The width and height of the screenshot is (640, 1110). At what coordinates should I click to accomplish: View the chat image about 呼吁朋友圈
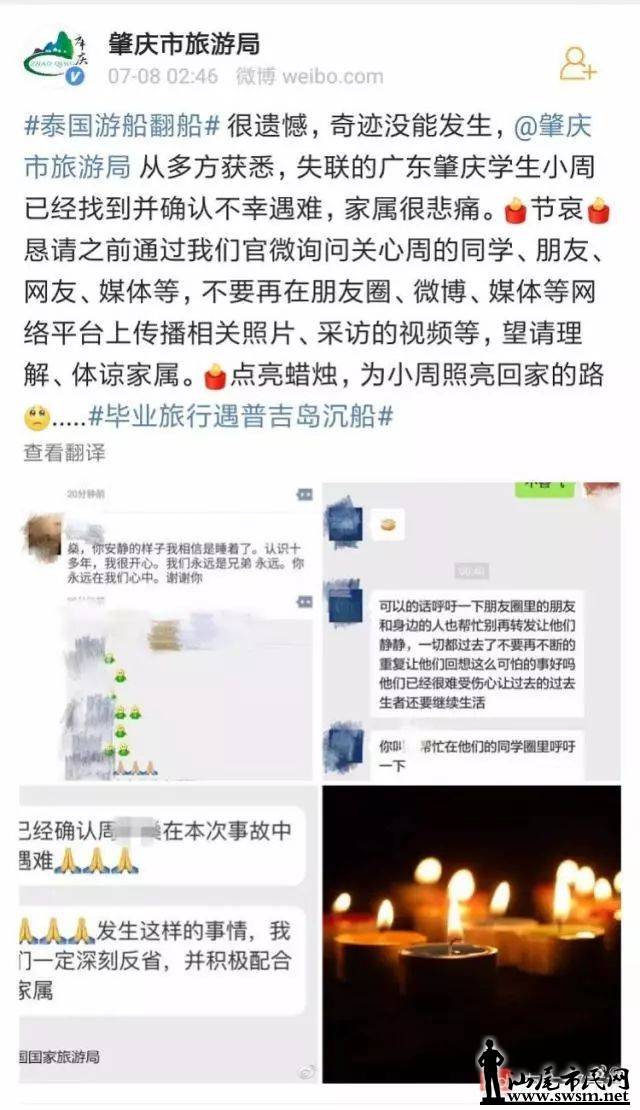click(x=470, y=630)
